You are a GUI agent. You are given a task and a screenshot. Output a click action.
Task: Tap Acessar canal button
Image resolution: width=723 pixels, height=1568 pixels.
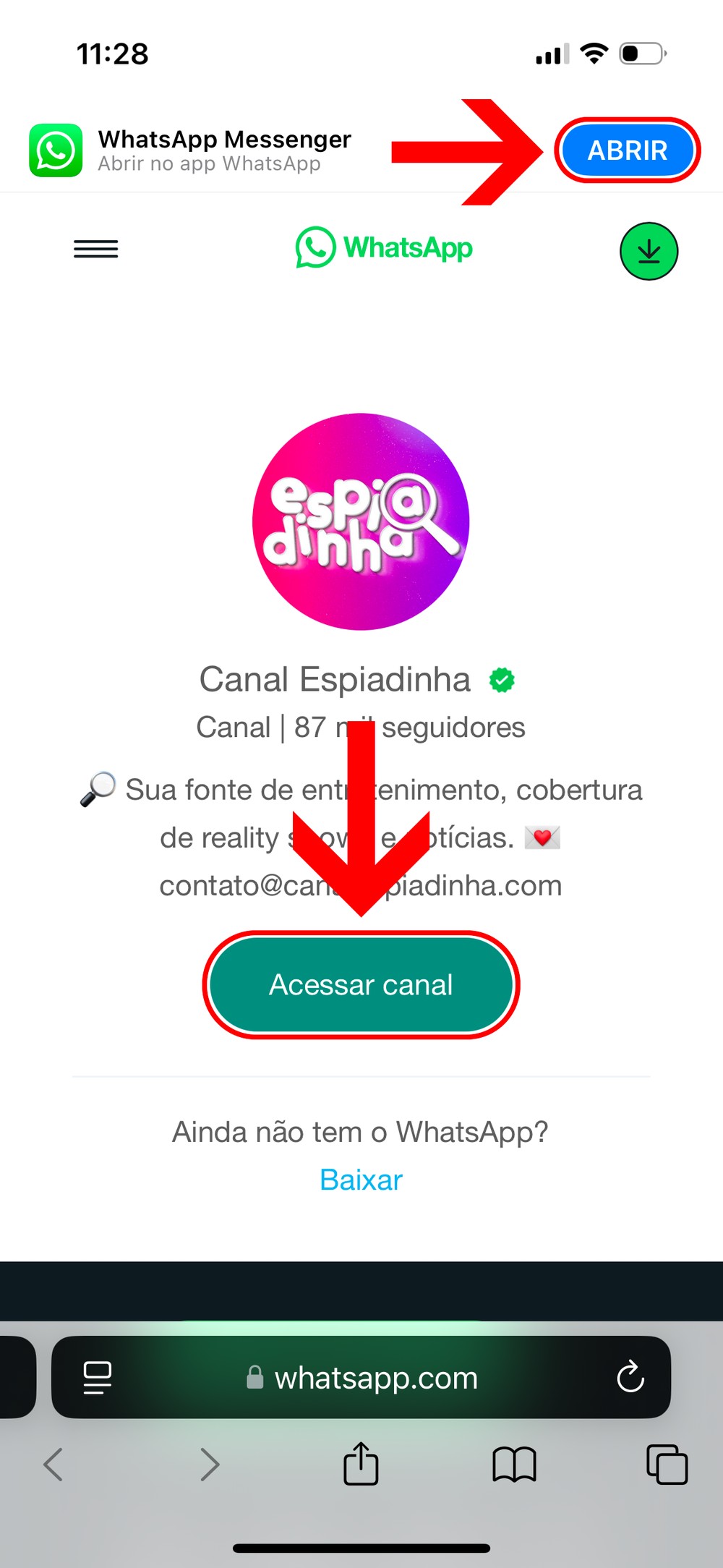point(361,984)
